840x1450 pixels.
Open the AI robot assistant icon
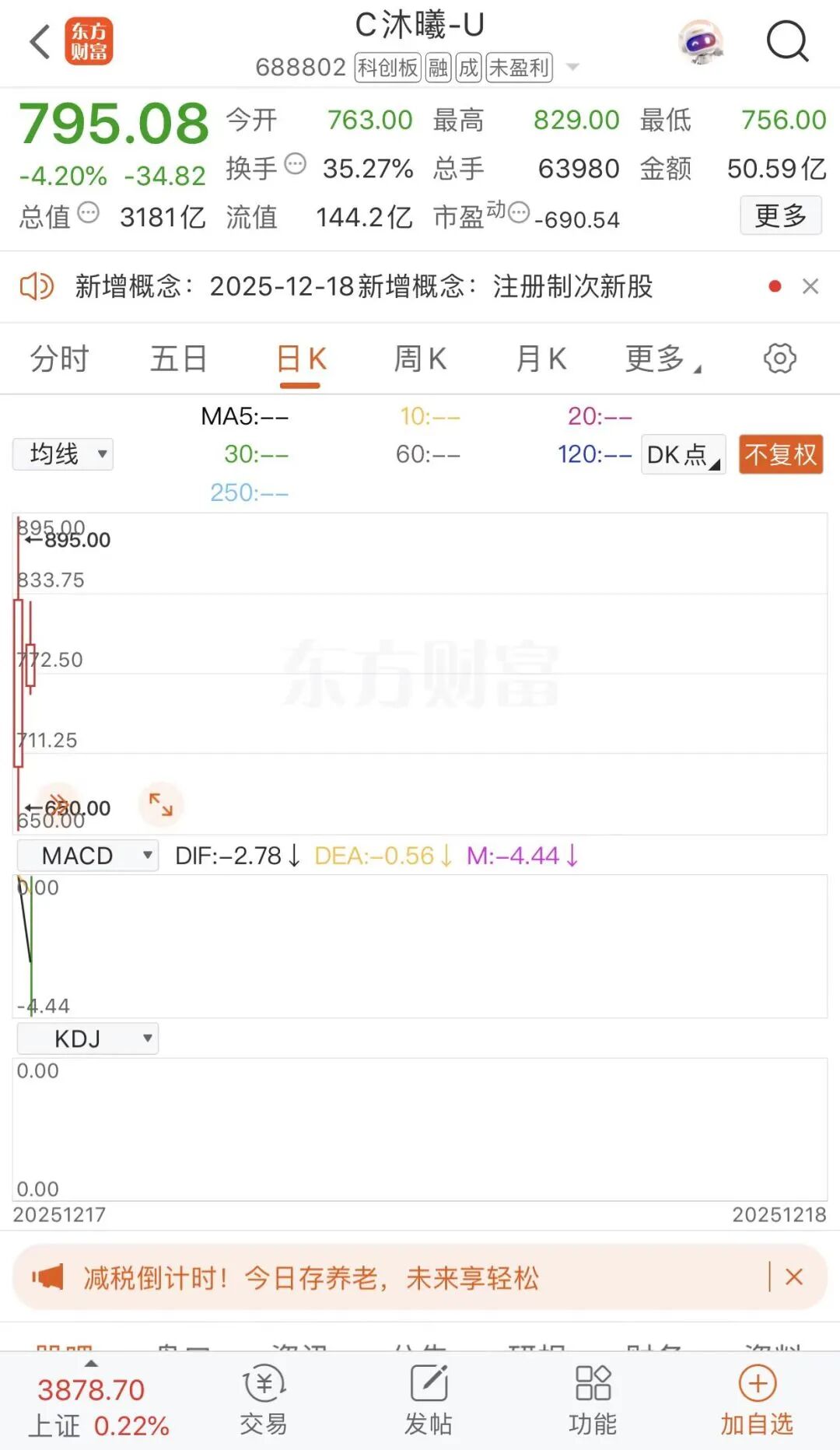(x=700, y=42)
